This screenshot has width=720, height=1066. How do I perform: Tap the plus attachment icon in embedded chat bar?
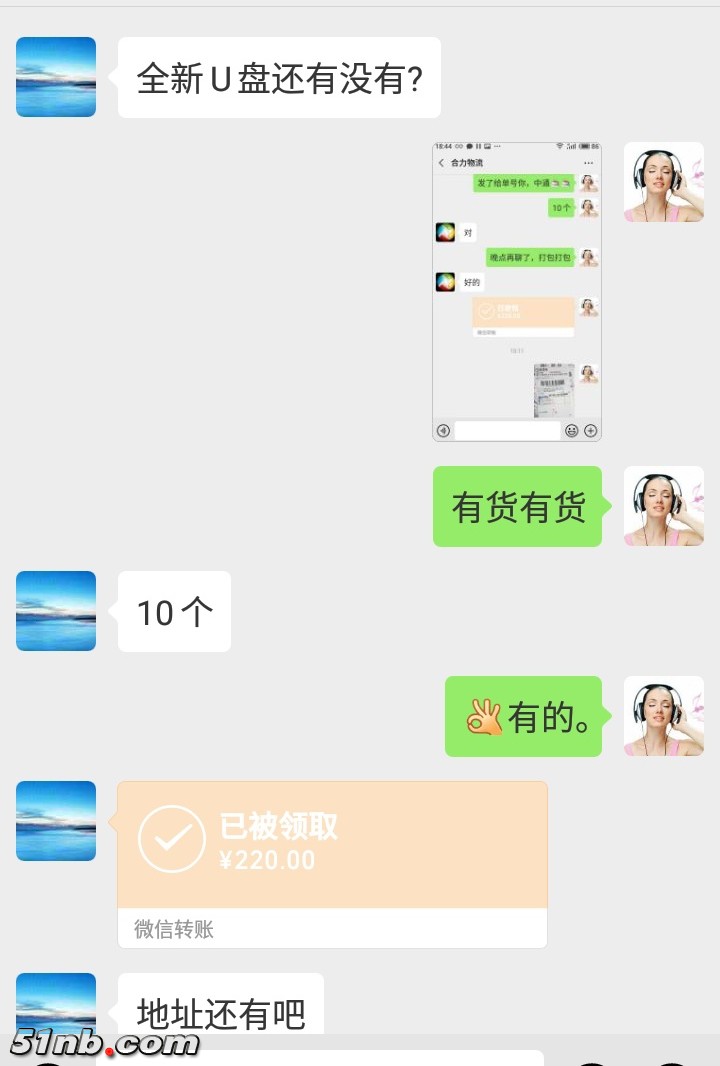tap(590, 430)
